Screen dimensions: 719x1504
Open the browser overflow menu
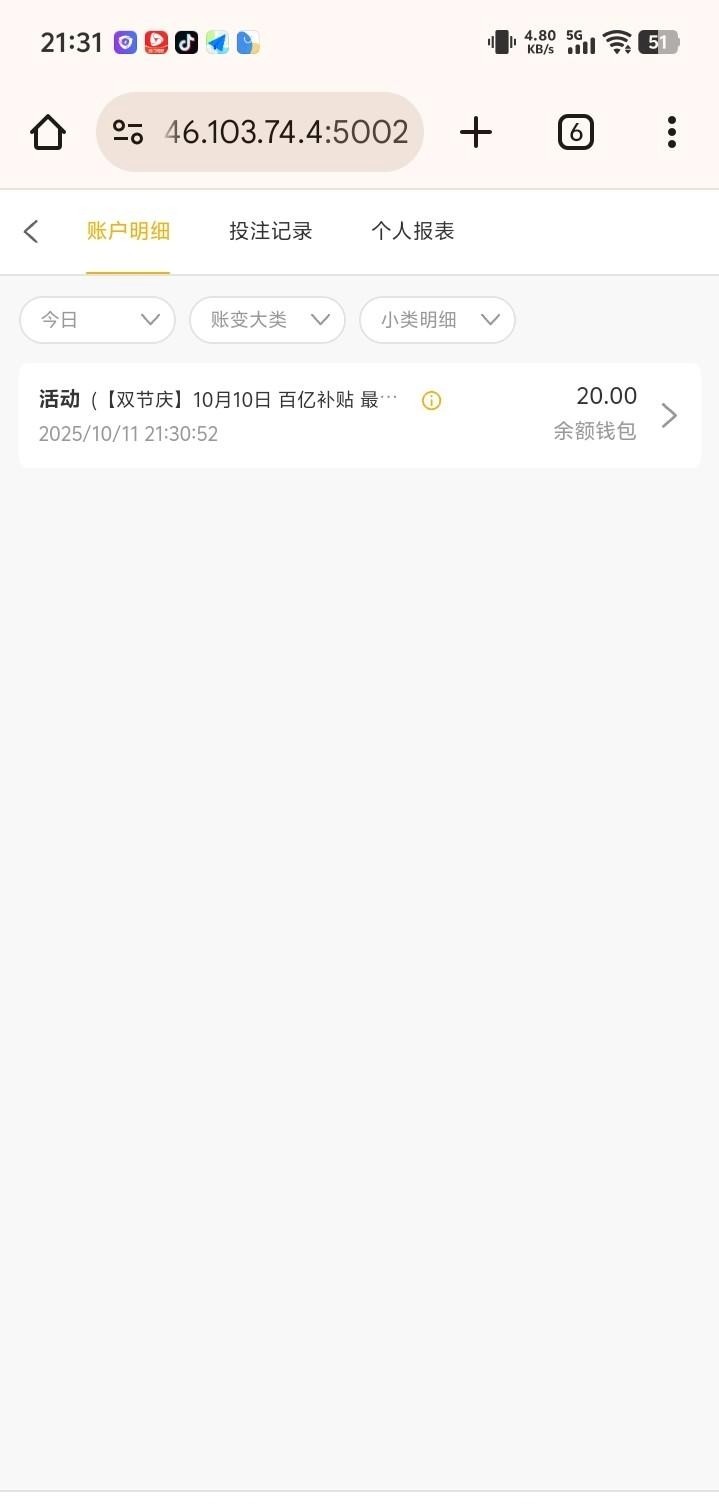[x=671, y=132]
